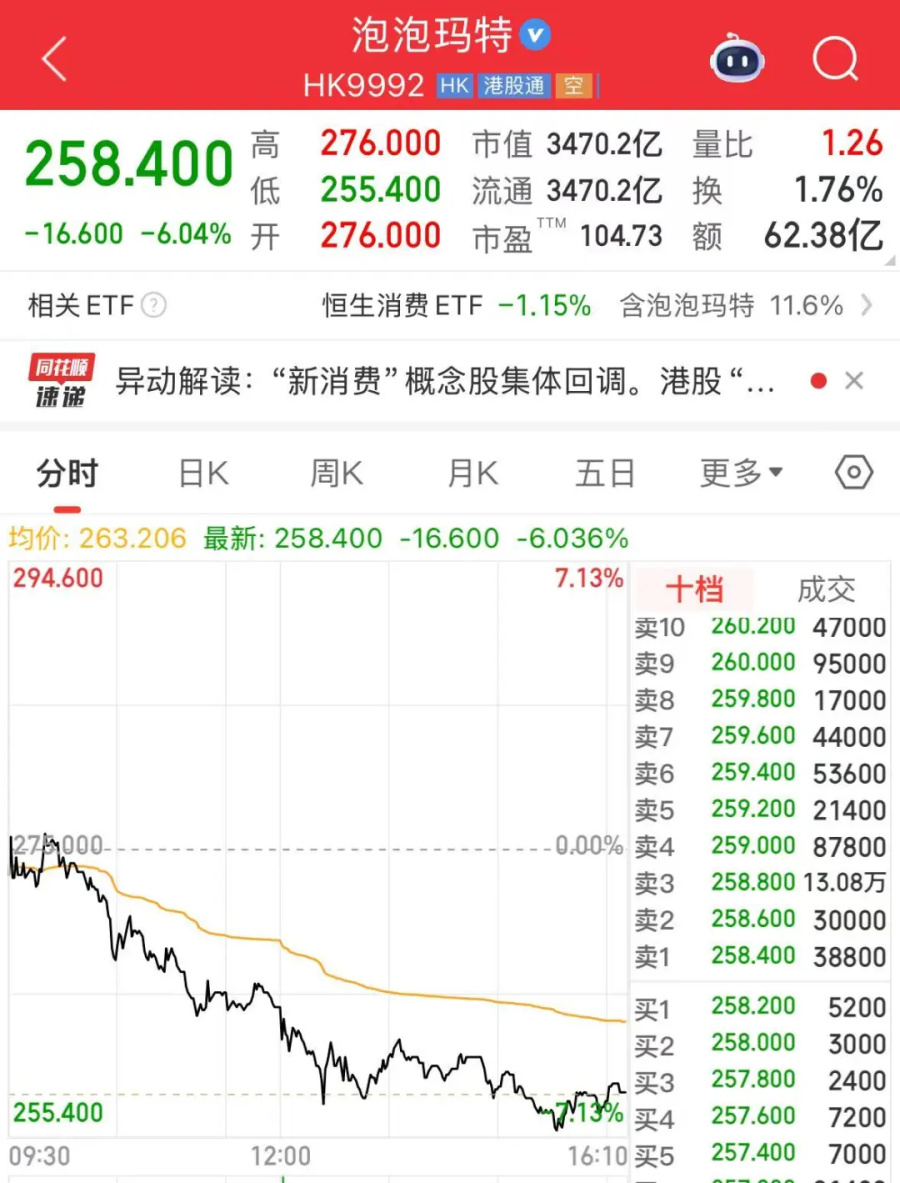Switch to the 周K chart tab

pyautogui.click(x=337, y=473)
